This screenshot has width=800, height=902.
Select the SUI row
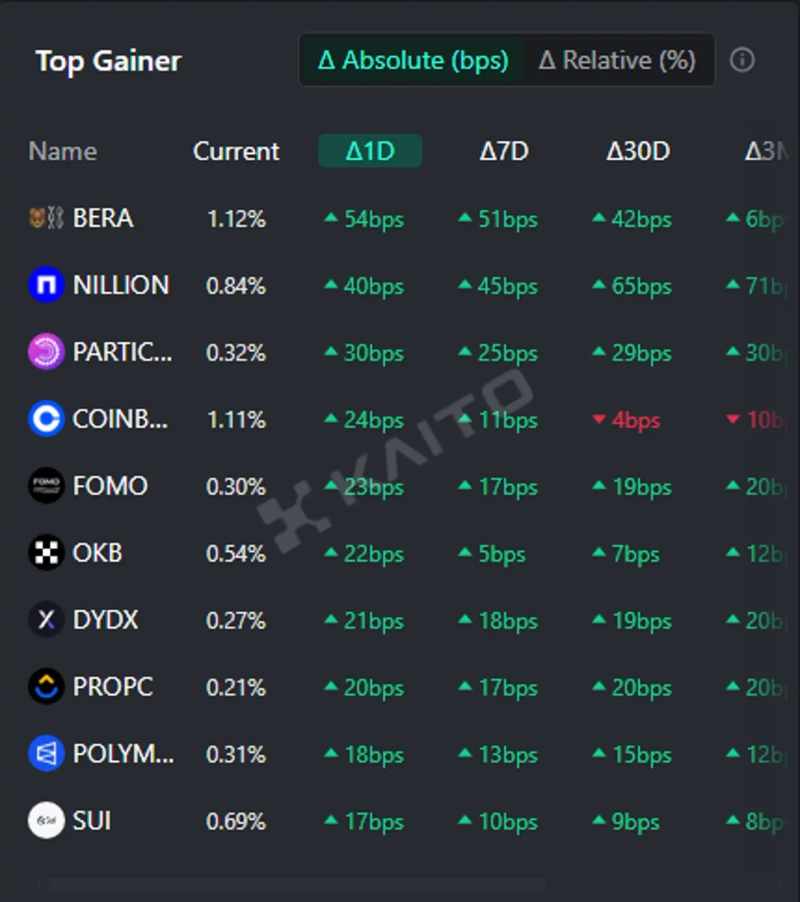tap(92, 821)
